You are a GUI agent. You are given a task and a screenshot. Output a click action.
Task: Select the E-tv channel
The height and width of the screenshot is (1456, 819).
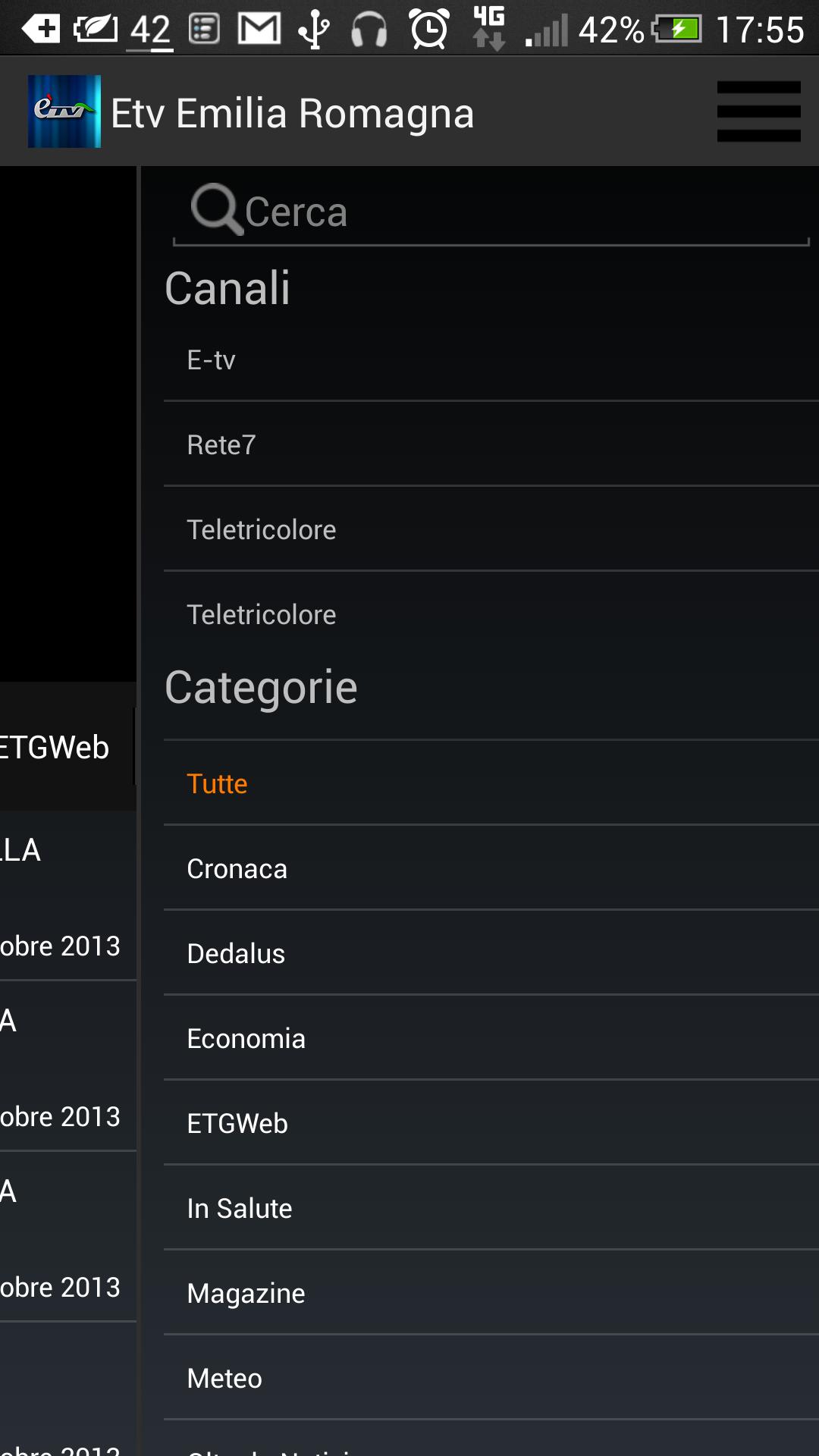[211, 359]
